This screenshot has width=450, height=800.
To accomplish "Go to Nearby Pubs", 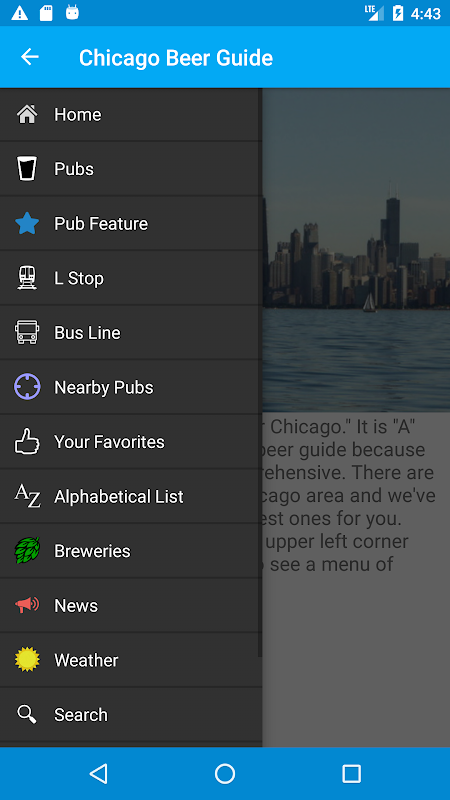I will point(131,387).
